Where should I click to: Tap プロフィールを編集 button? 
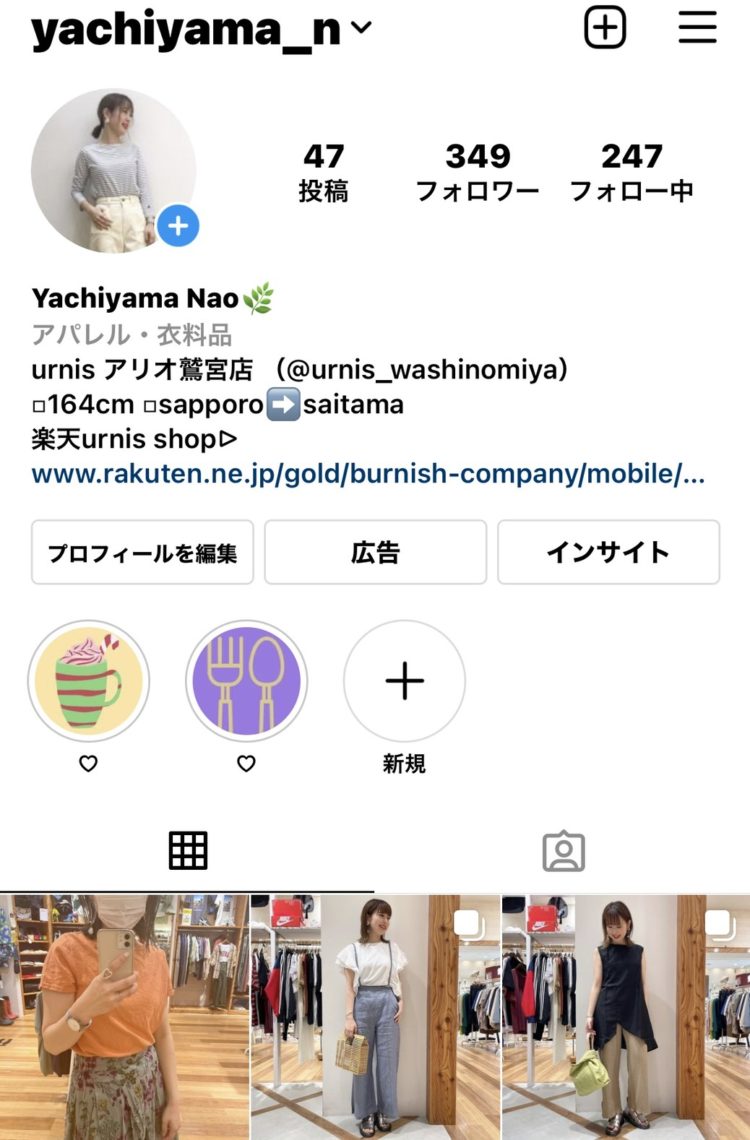point(142,552)
